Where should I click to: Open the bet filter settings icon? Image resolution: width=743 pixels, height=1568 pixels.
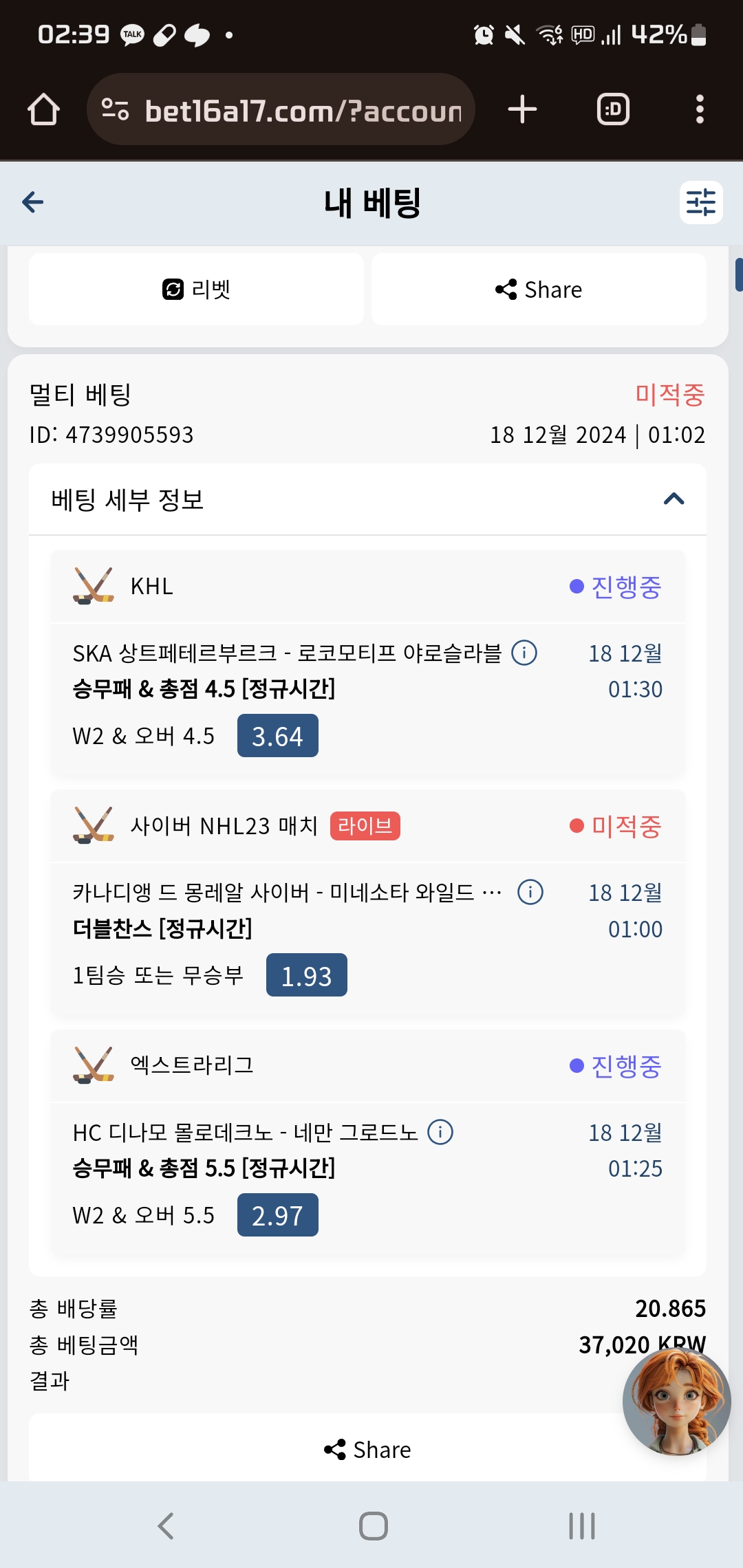click(701, 202)
